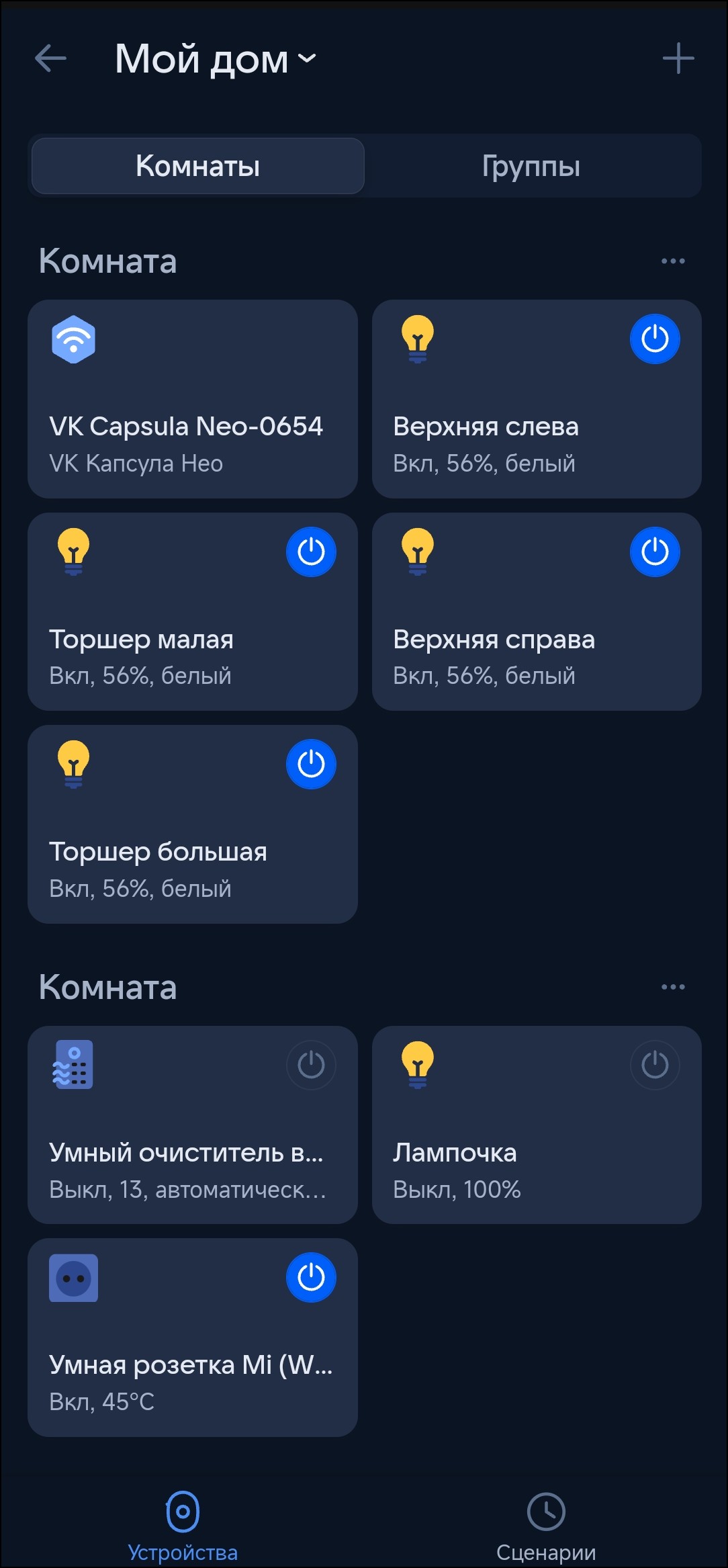728x1568 pixels.
Task: Toggle power for Торшер малая
Action: click(x=311, y=552)
